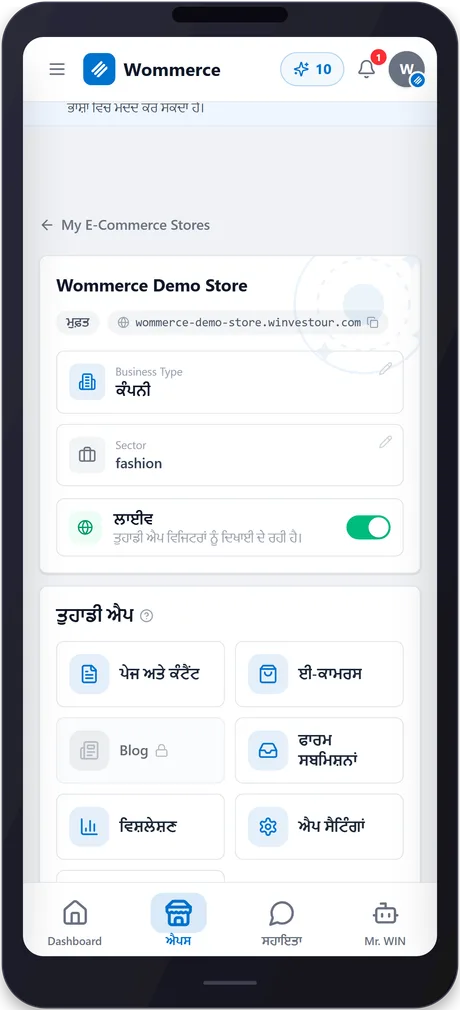This screenshot has height=1010, width=460.
Task: Edit the Sector fashion field
Action: pos(385,442)
